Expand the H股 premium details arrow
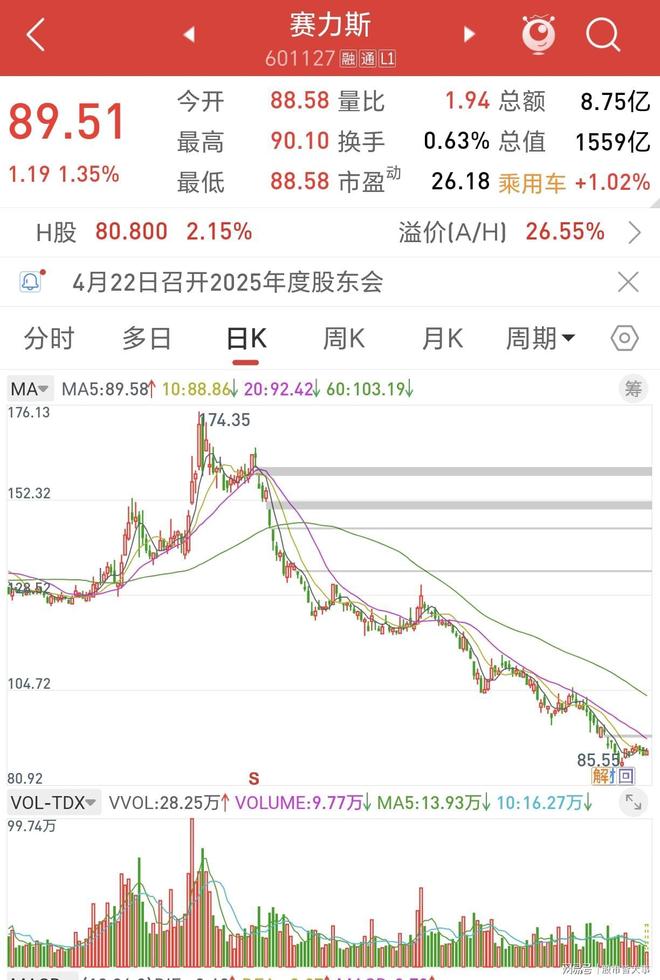The height and width of the screenshot is (980, 660). tap(634, 233)
